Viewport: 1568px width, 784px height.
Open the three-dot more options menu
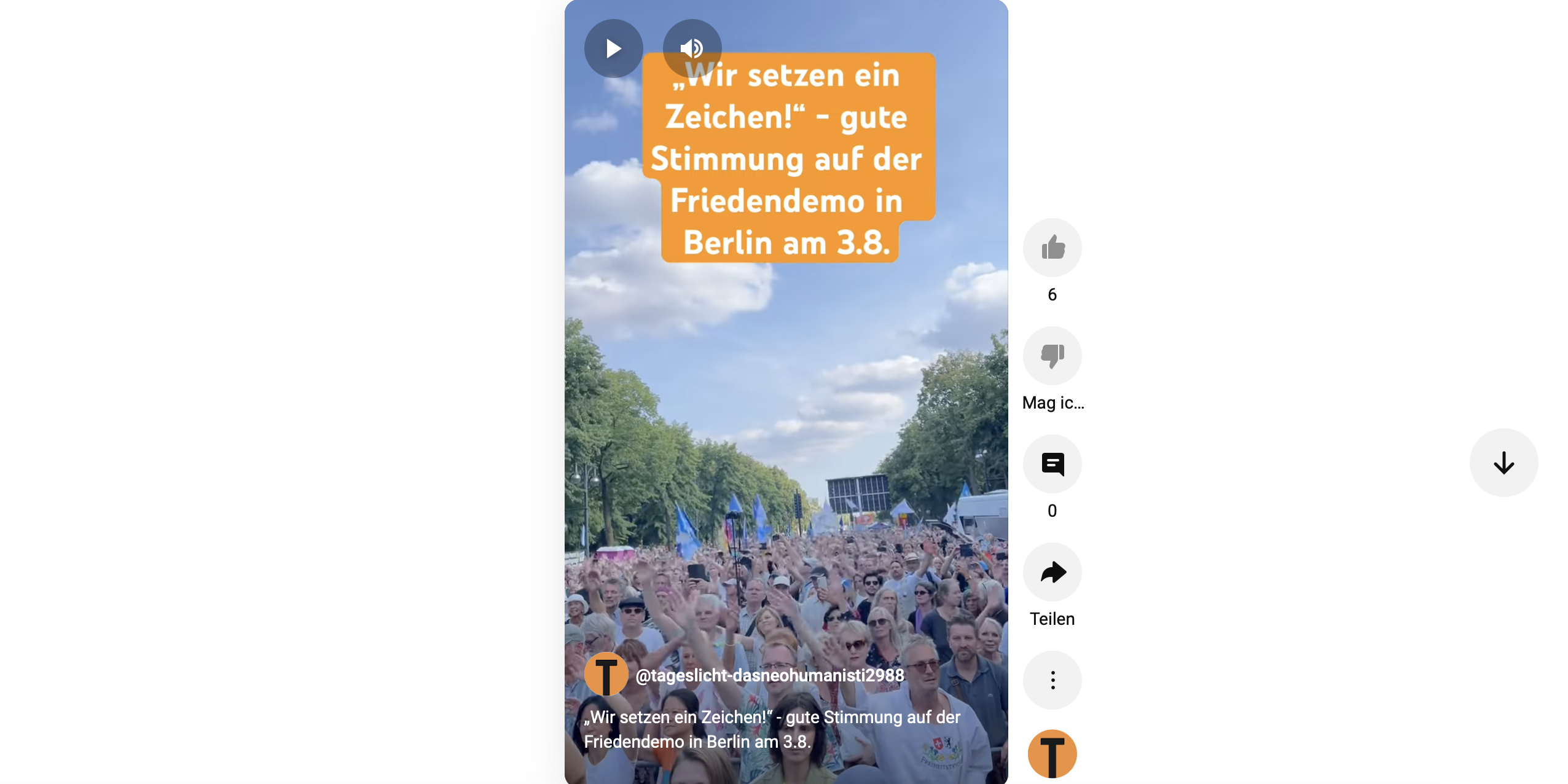(1052, 680)
